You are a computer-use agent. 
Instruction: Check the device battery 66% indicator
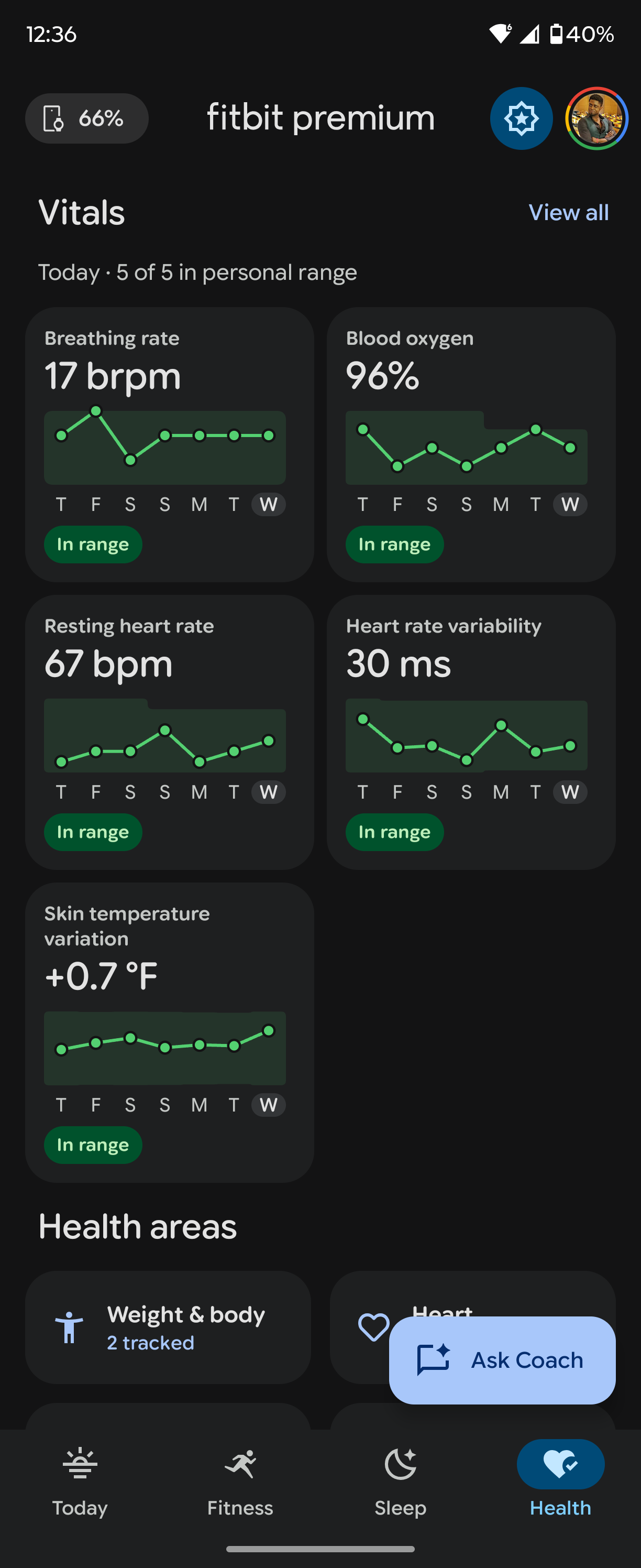point(86,118)
